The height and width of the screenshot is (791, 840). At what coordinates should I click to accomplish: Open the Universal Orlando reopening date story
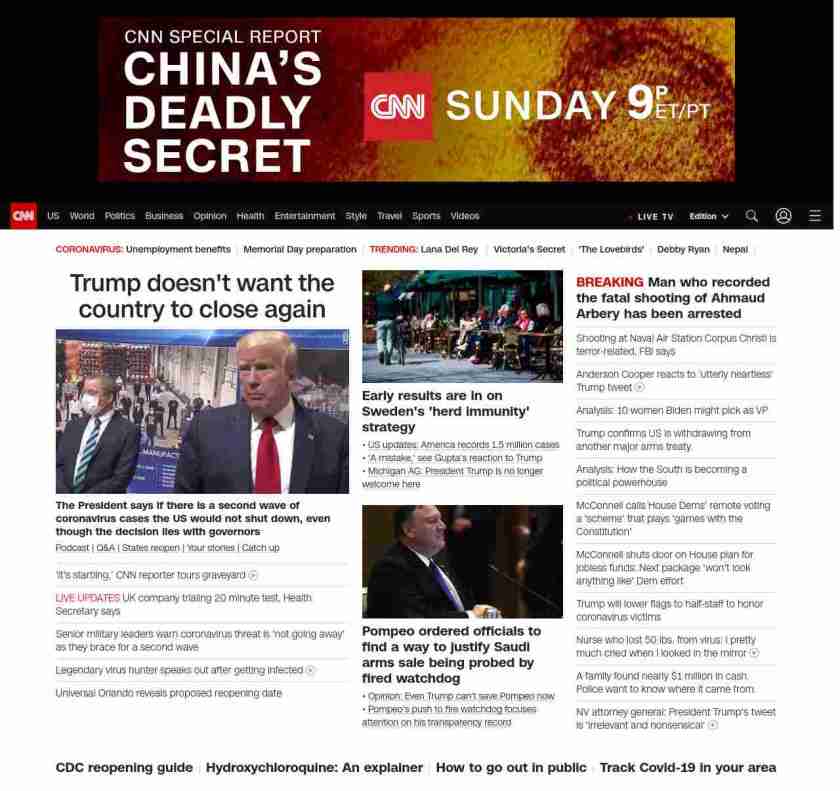[x=169, y=693]
